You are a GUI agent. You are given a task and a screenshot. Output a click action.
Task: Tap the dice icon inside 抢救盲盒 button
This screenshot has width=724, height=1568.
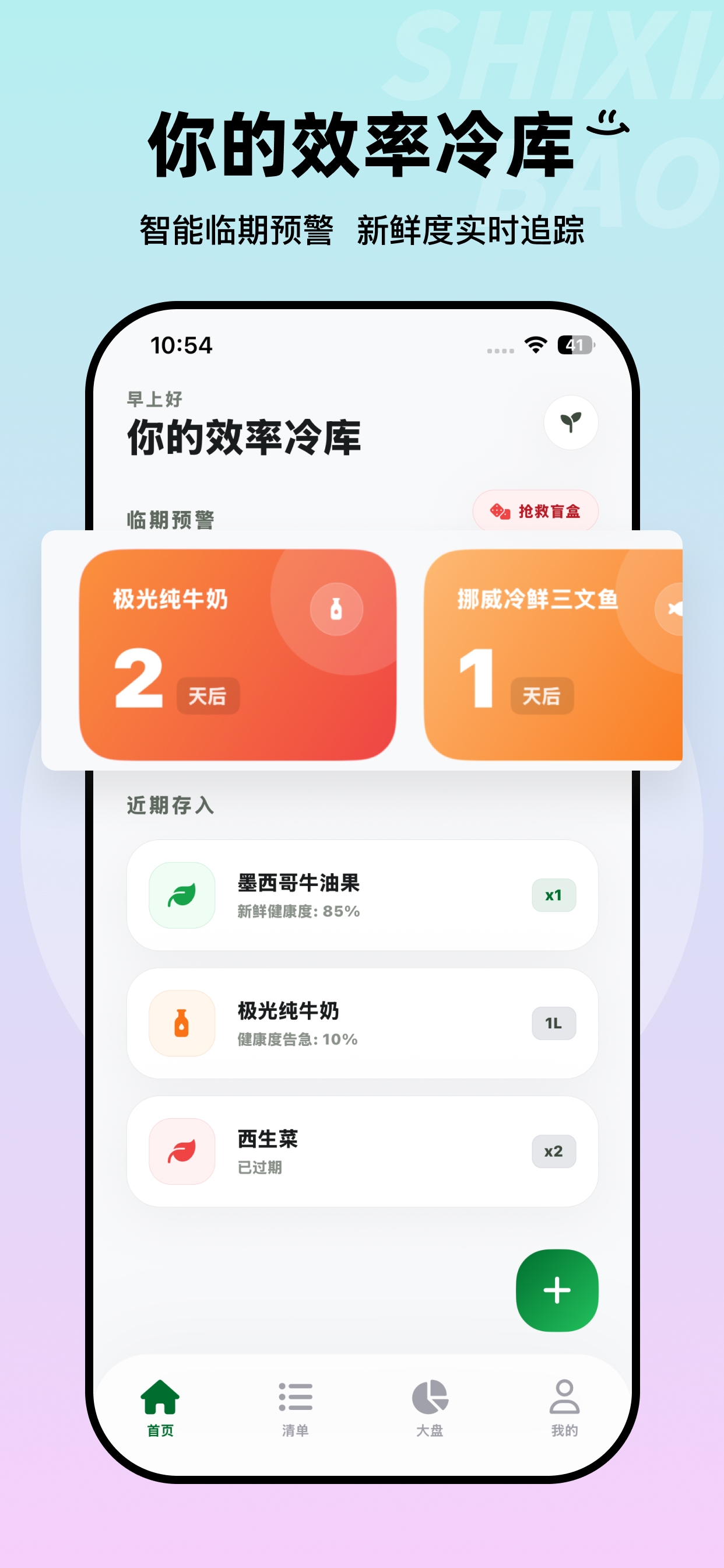[x=499, y=512]
